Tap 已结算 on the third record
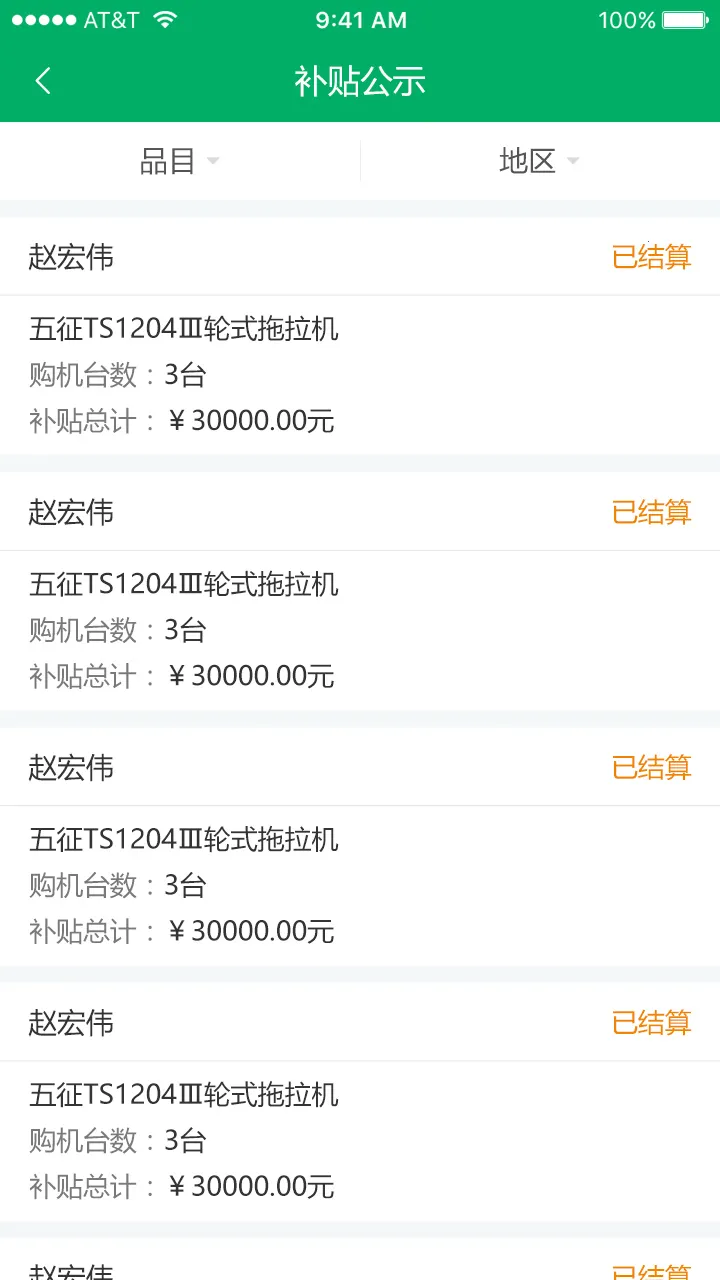This screenshot has height=1280, width=720. pyautogui.click(x=650, y=767)
